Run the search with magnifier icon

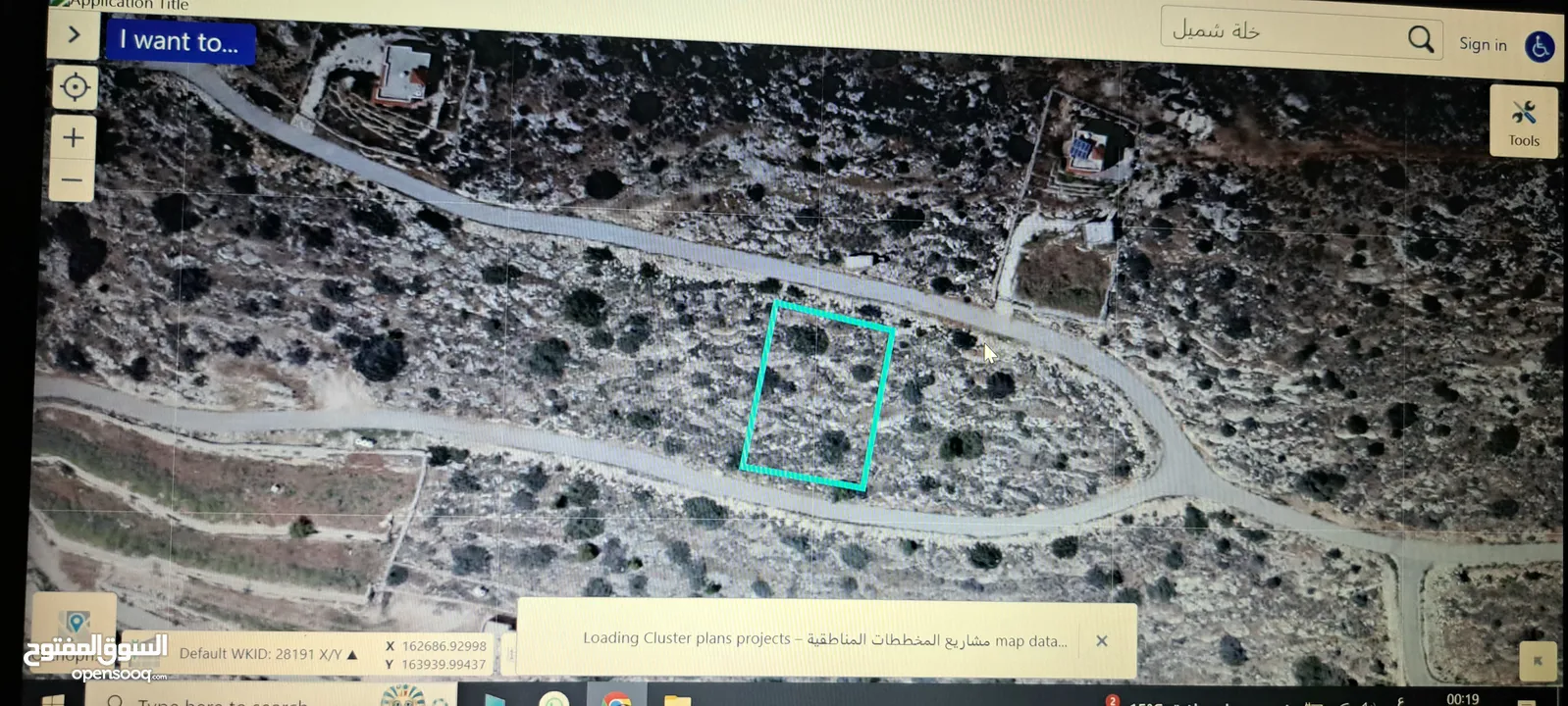[1420, 39]
